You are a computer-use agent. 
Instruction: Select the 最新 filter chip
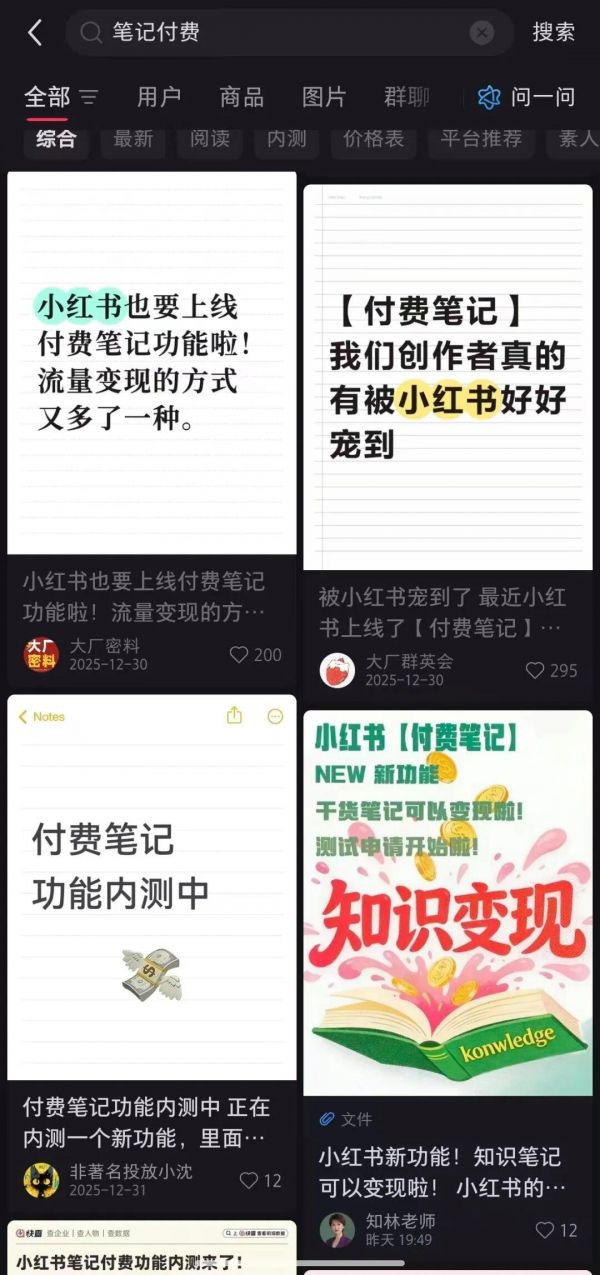point(133,140)
